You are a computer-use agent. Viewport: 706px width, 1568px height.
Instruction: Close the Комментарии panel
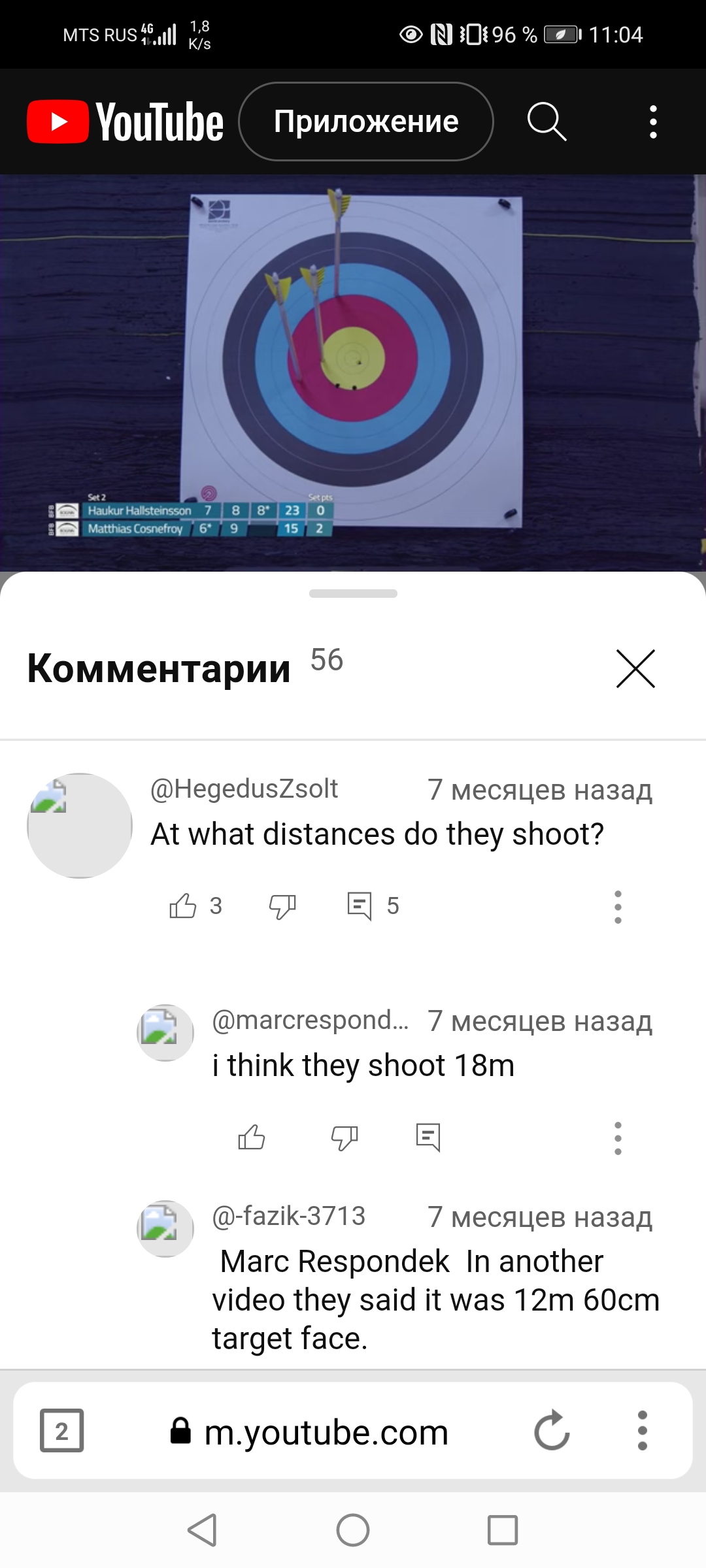coord(635,668)
